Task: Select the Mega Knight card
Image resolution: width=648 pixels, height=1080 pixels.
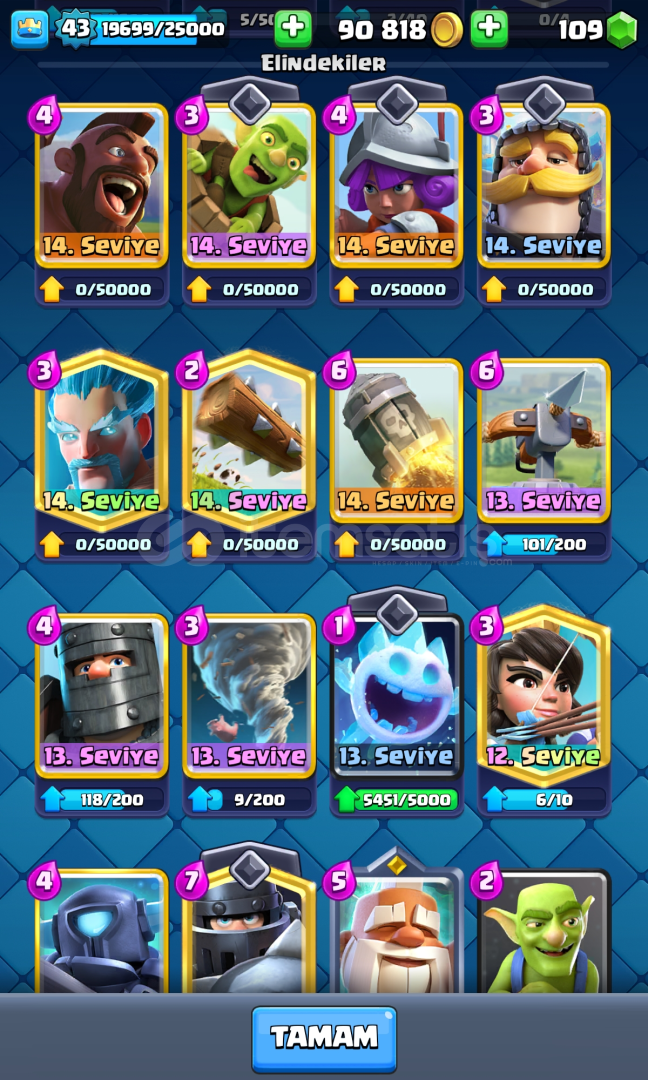Action: (x=249, y=931)
